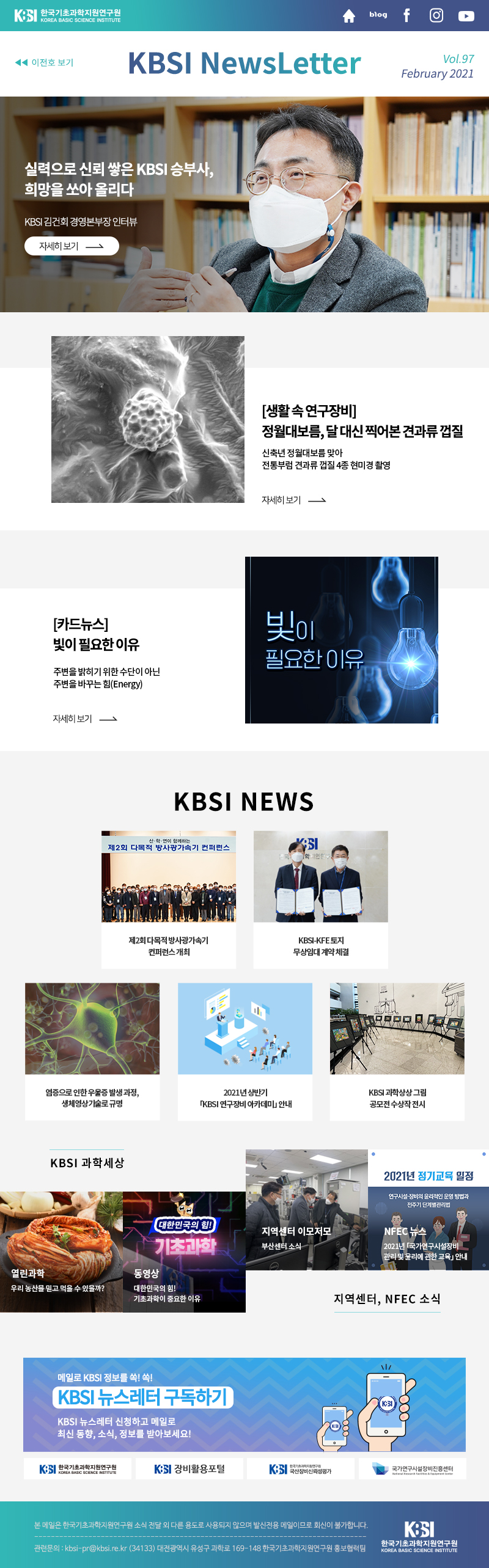Open the 열린과학 농산물 tile
489x1568 pixels.
pos(61,1251)
